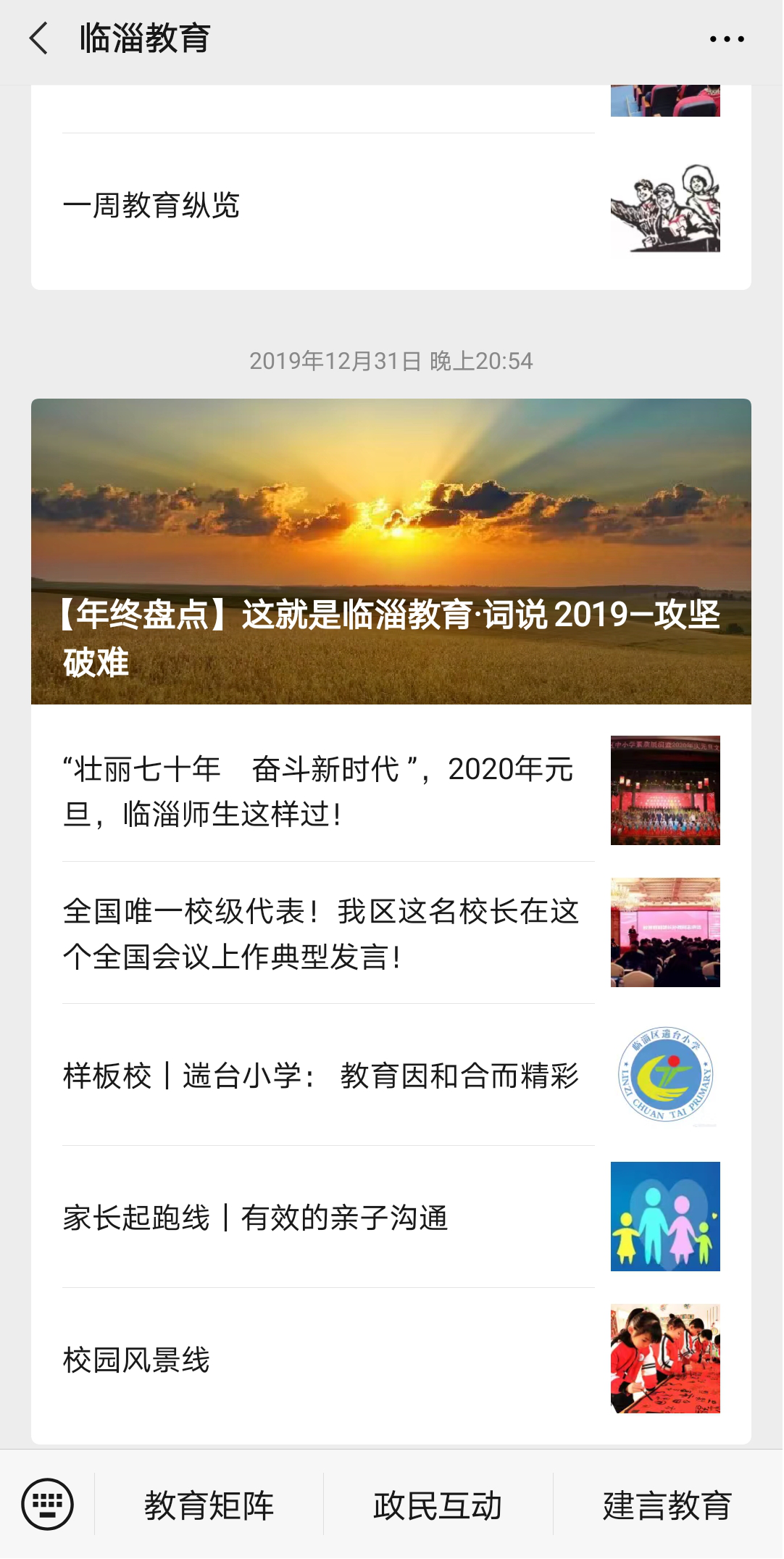
Task: Open the 政民互动 bottom menu
Action: point(438,1505)
